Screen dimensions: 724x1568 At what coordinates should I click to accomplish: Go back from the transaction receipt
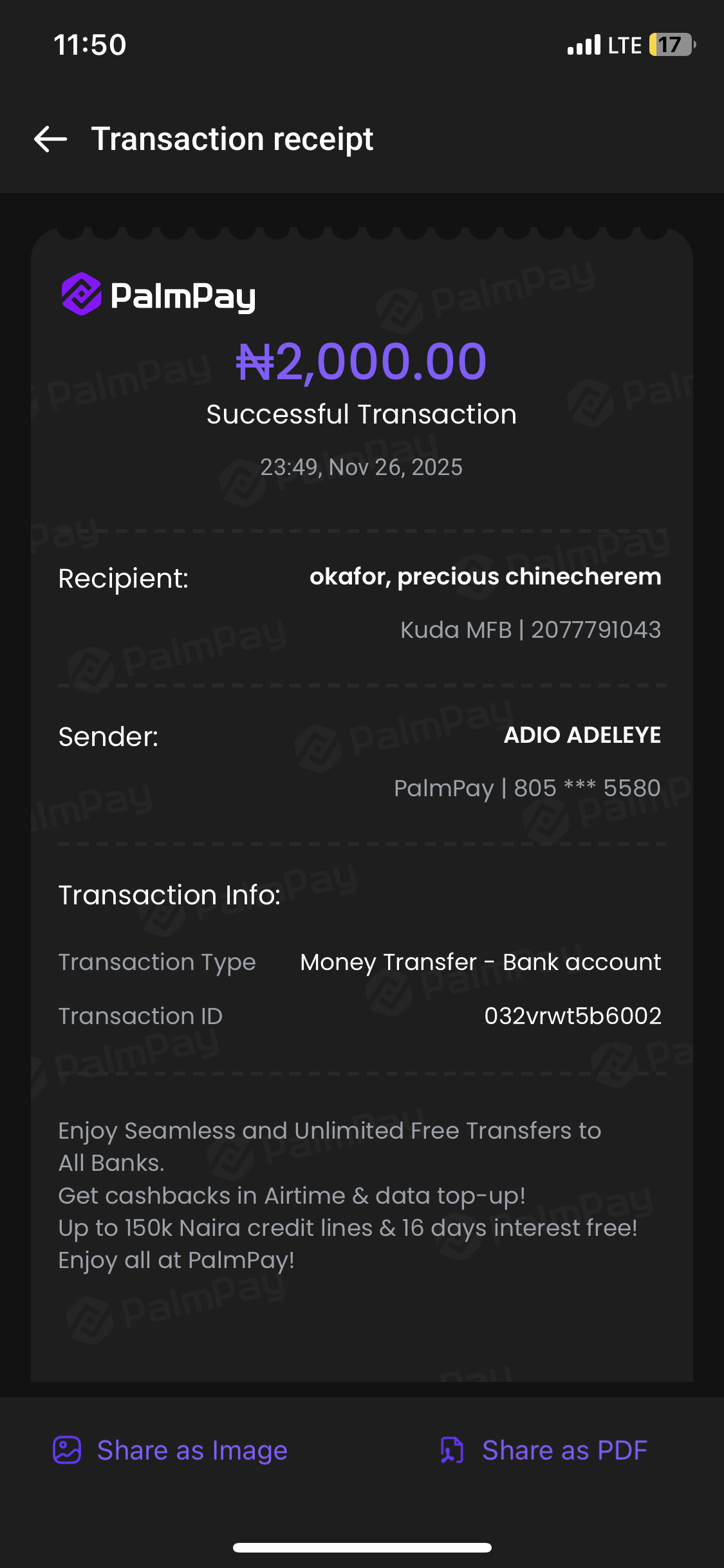pyautogui.click(x=50, y=139)
